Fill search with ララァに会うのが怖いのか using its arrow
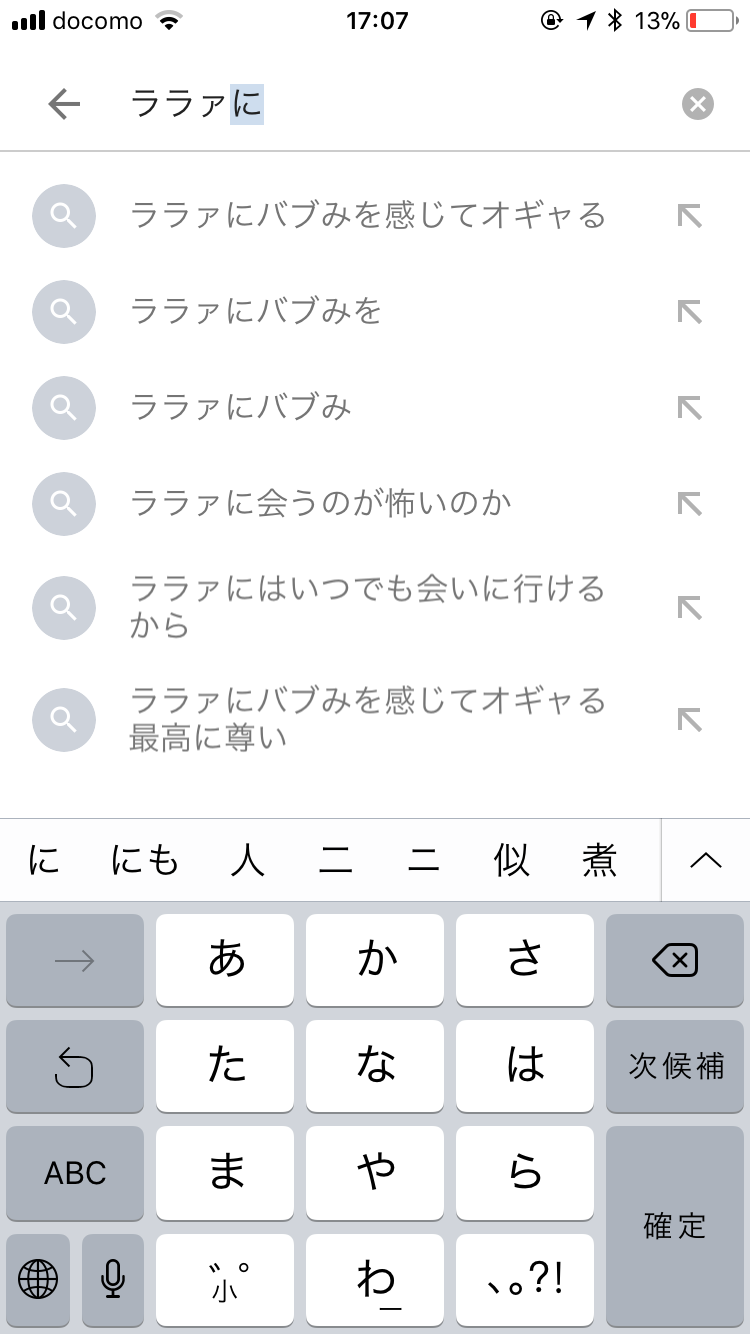Screen dimensions: 750x1334 (x=689, y=503)
